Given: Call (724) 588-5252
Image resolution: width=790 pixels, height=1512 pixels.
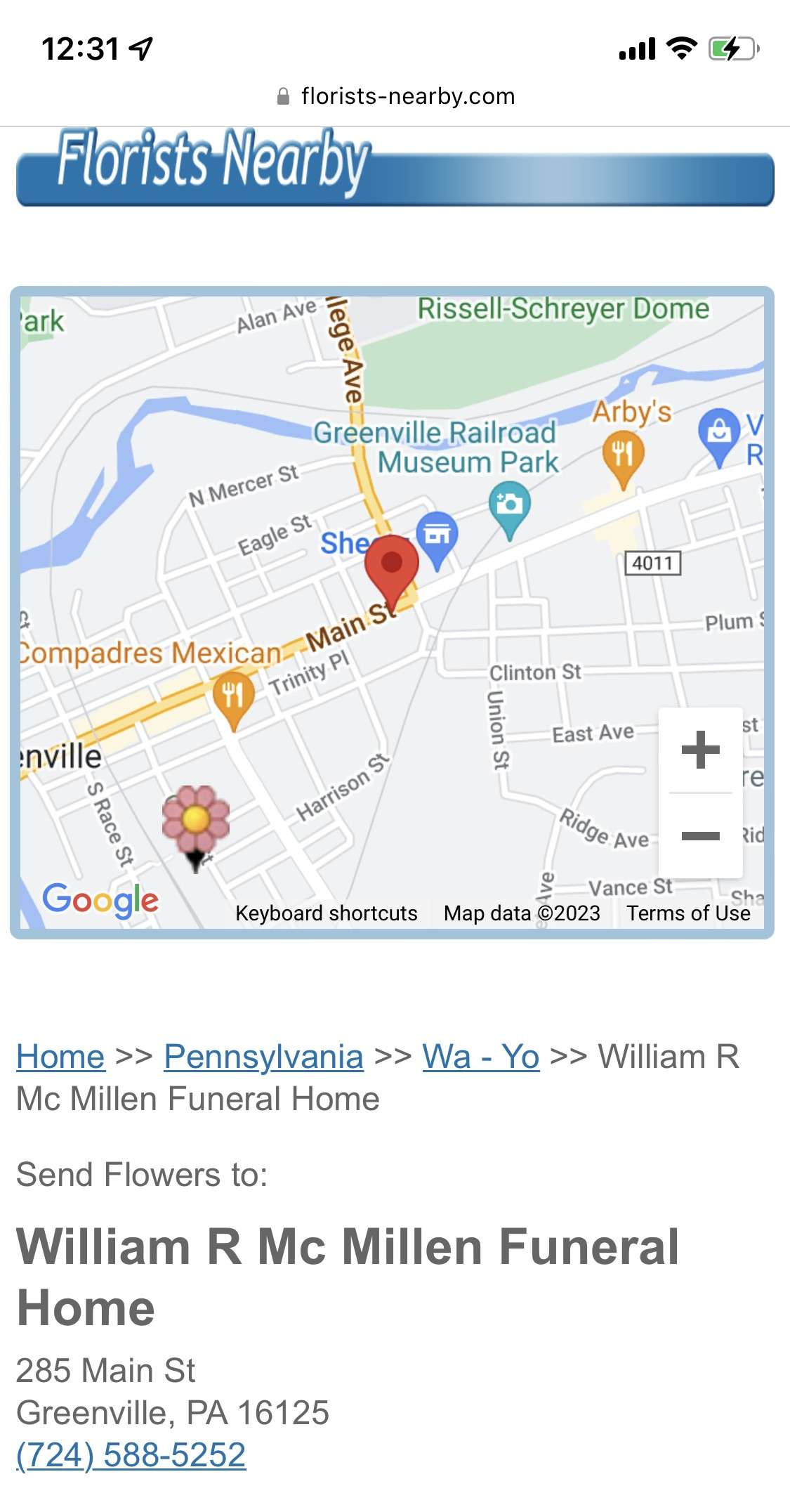Looking at the screenshot, I should pos(131,1454).
